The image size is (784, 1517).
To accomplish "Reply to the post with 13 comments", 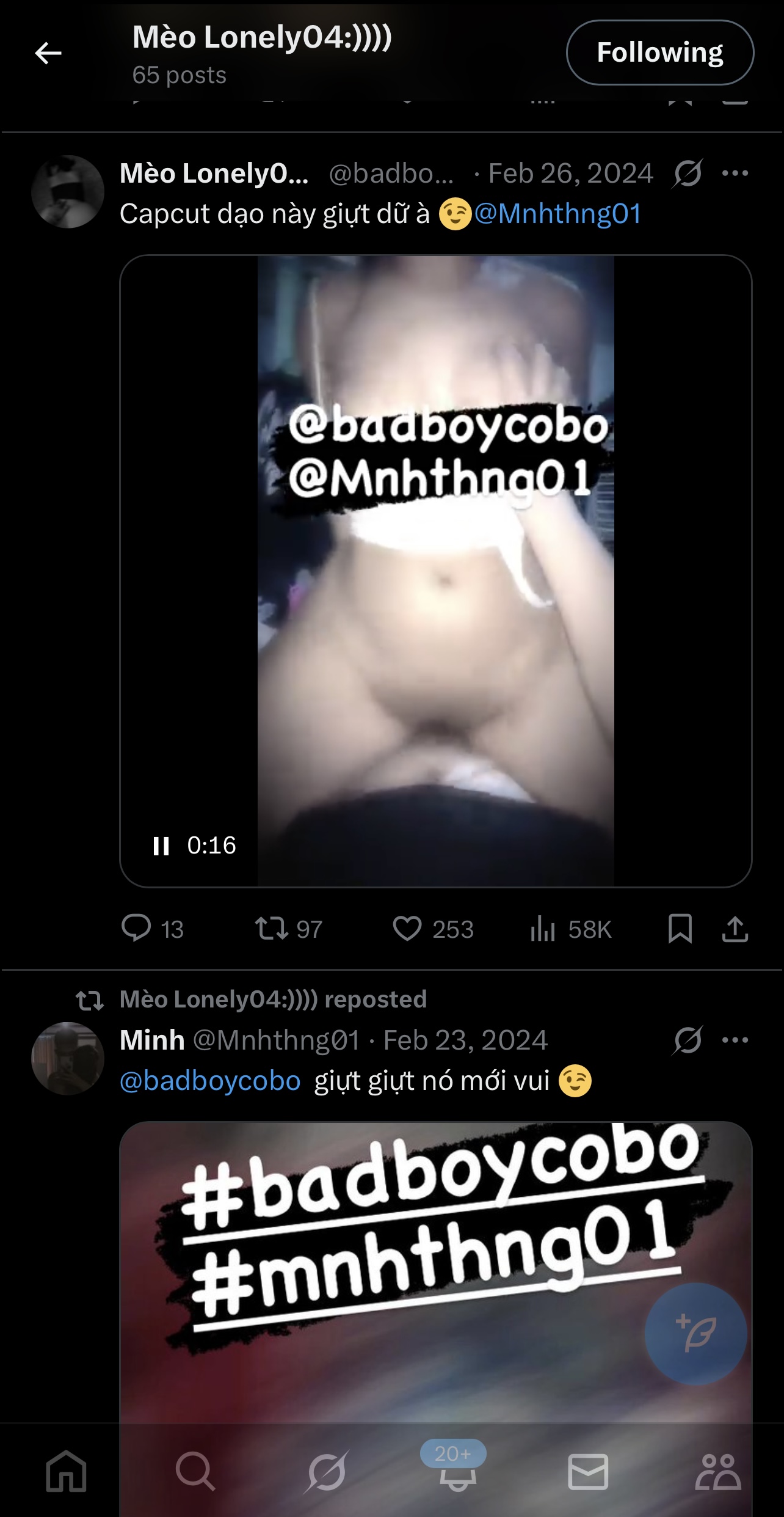I will click(x=136, y=928).
